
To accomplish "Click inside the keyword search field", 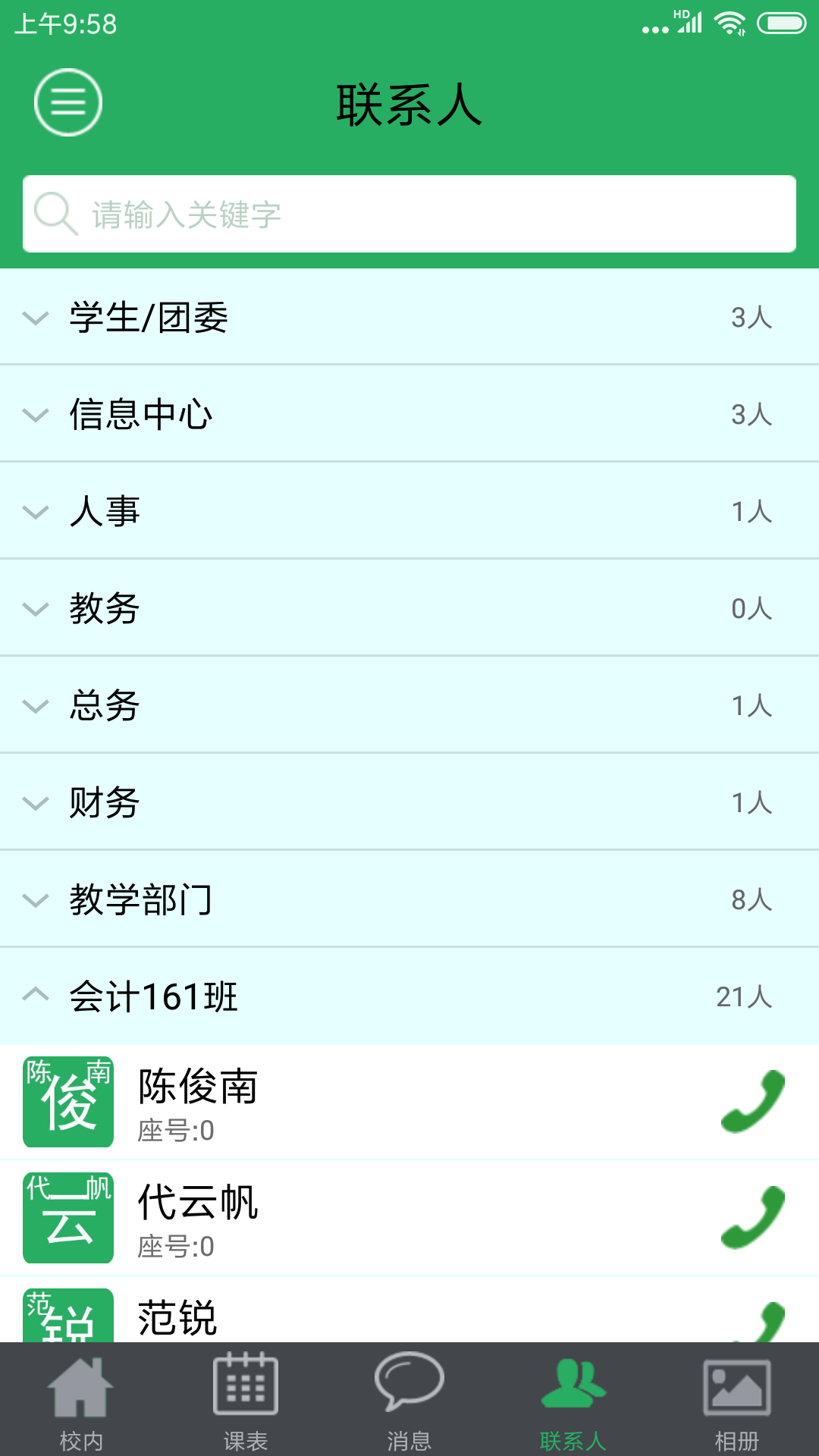I will (409, 213).
